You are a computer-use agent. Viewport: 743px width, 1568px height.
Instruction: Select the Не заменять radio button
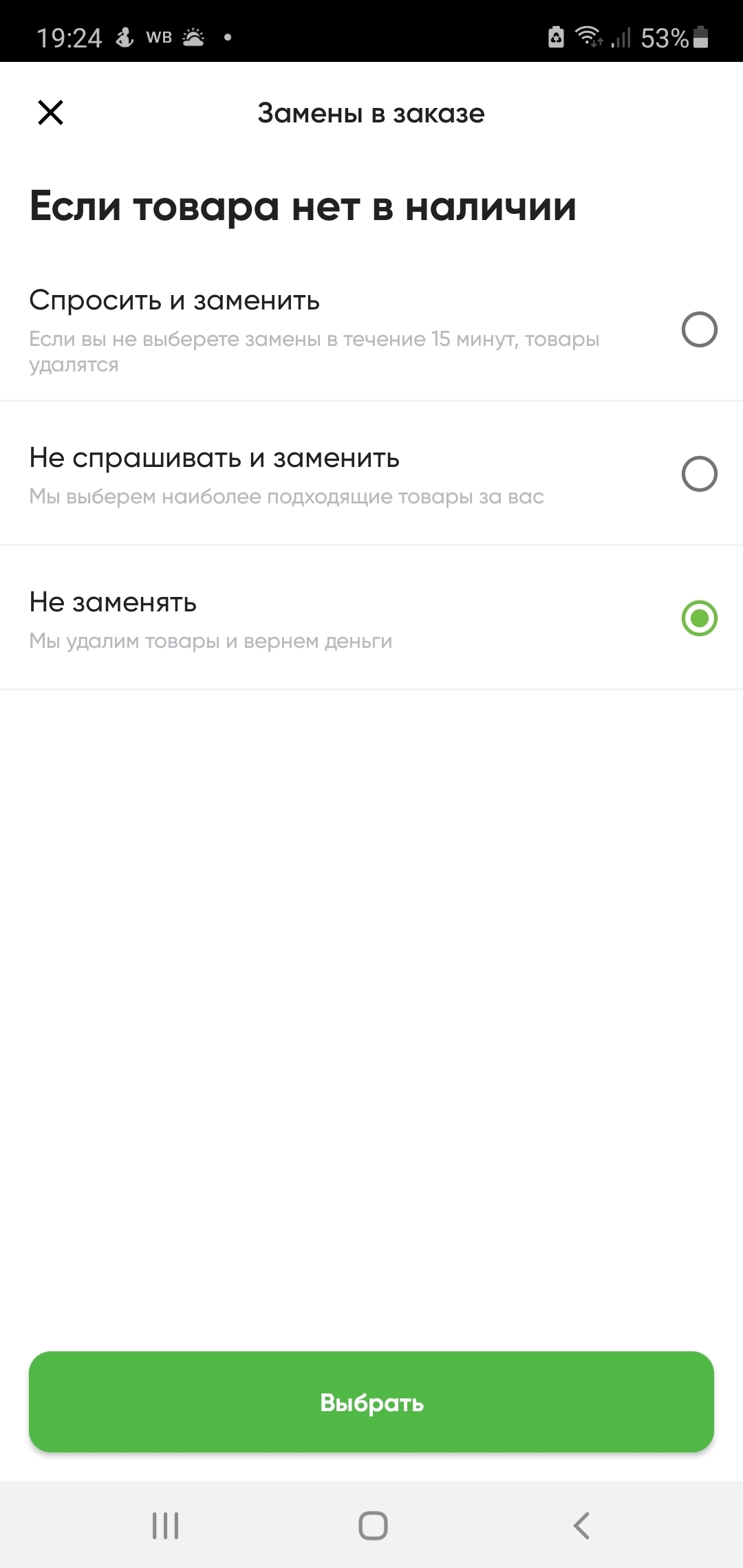pos(699,618)
